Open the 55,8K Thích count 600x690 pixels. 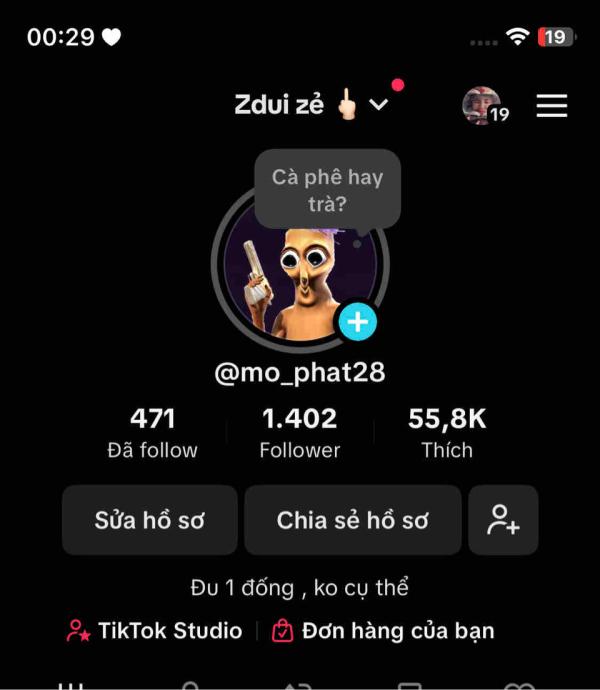[446, 432]
